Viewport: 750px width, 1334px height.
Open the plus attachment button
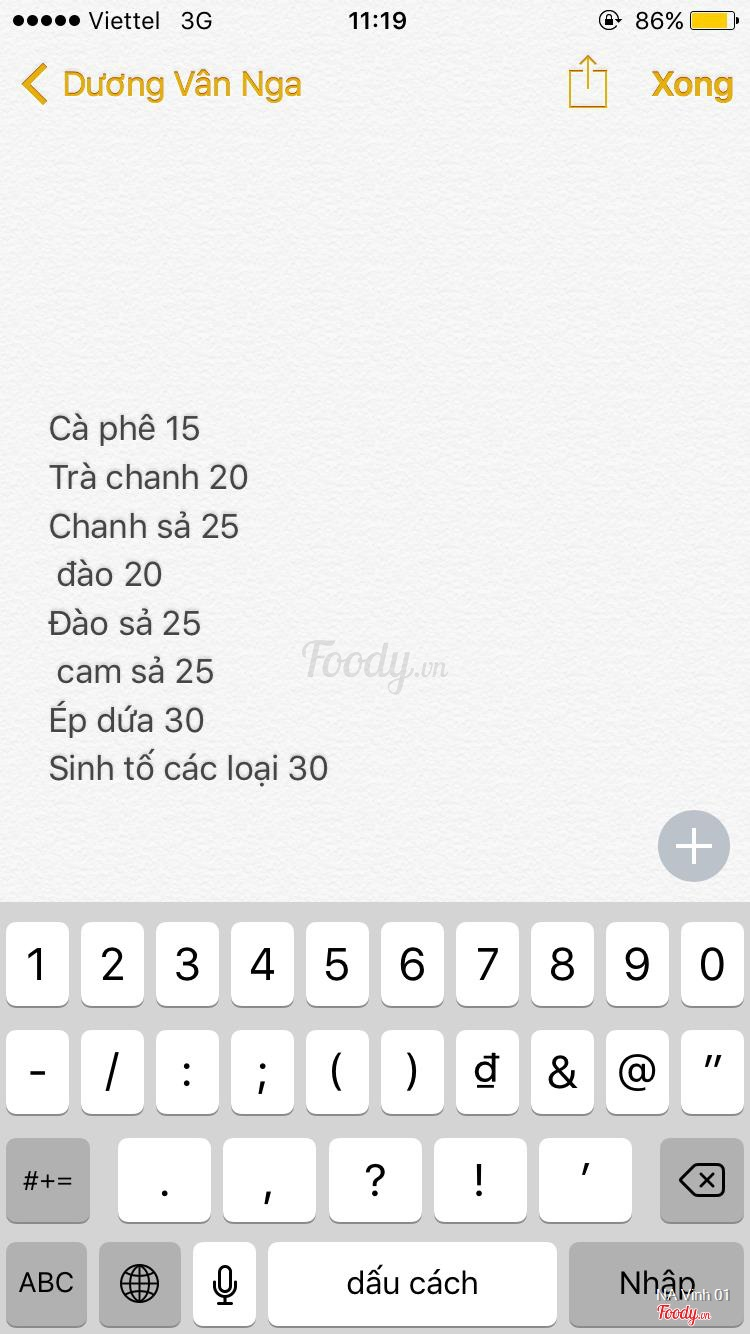(694, 846)
